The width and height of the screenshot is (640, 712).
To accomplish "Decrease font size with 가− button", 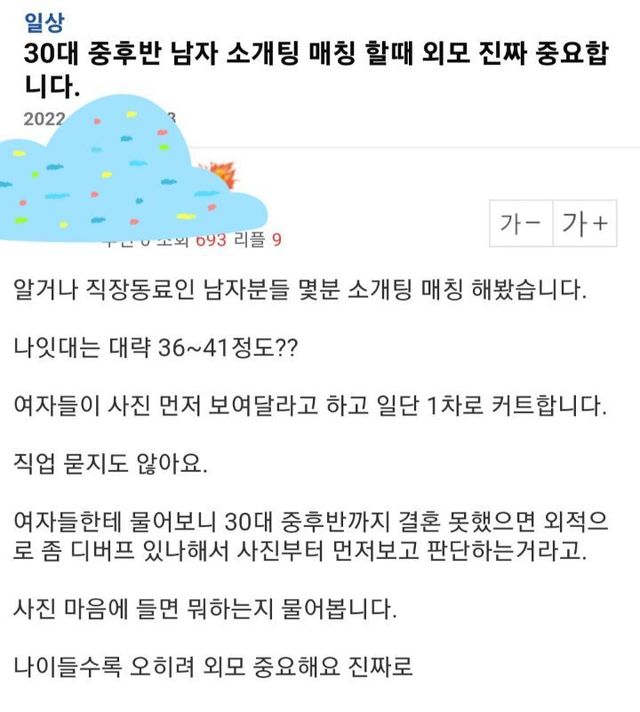I will 521,223.
